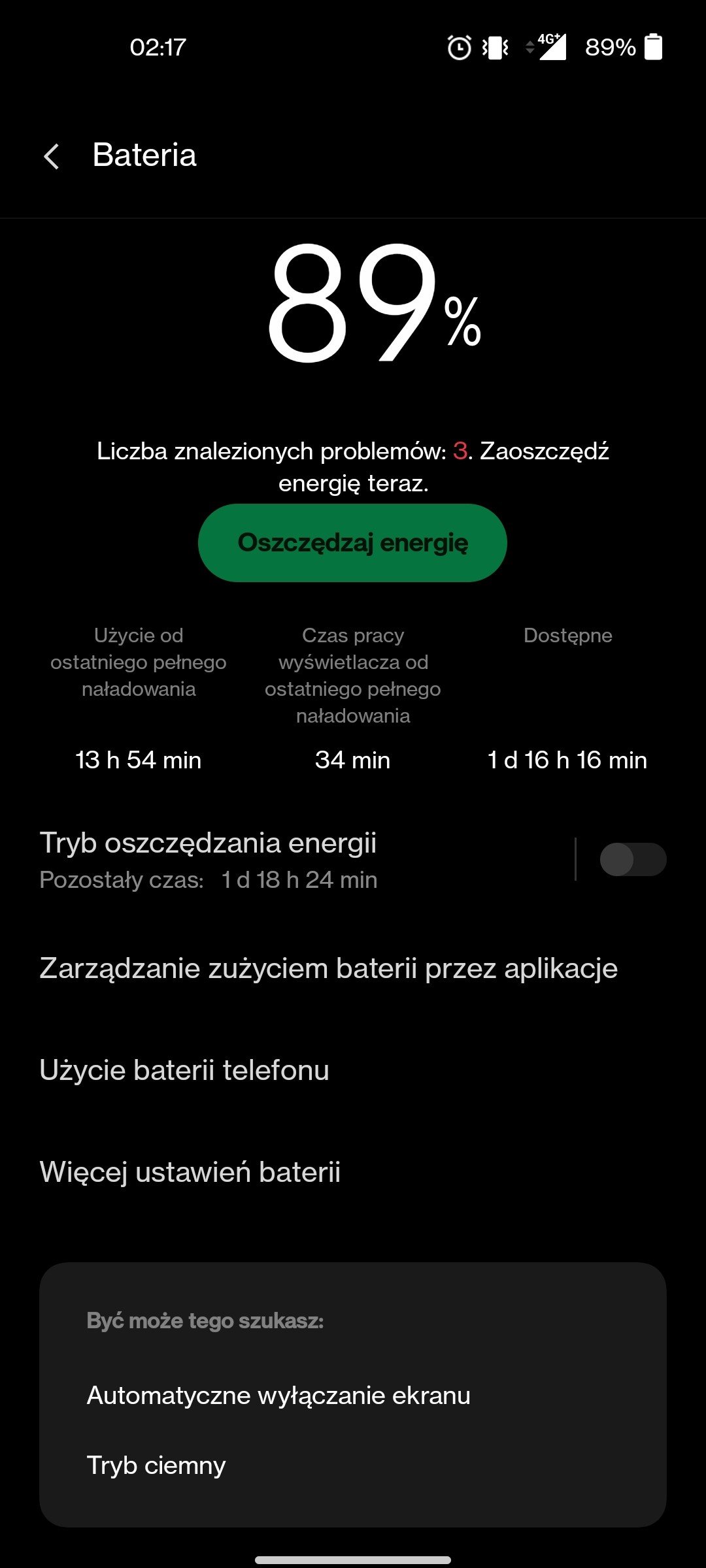
Task: Open Tryb oszczędzania energii settings
Action: pos(261,859)
